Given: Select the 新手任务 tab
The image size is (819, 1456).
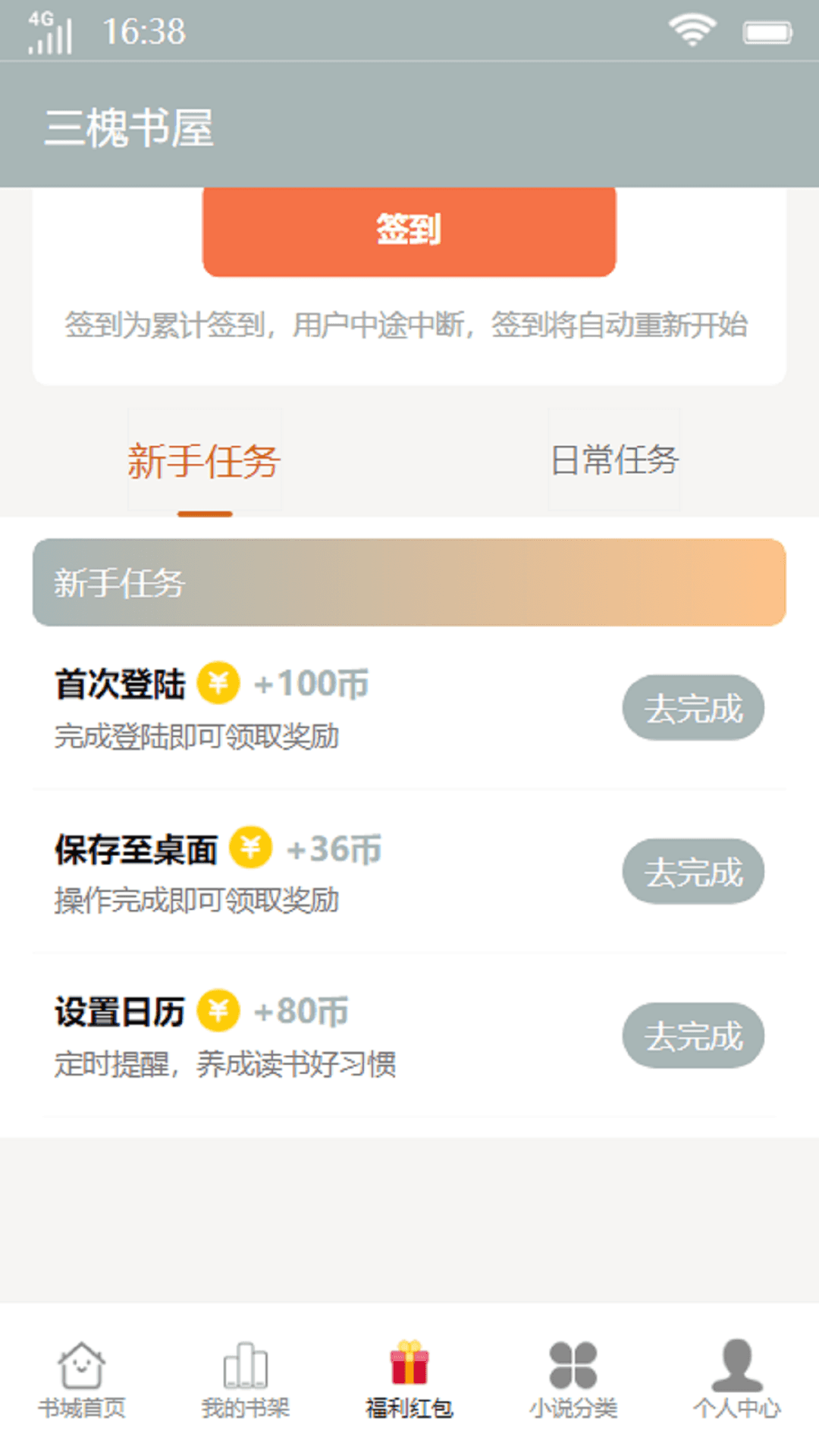Looking at the screenshot, I should coord(204,460).
